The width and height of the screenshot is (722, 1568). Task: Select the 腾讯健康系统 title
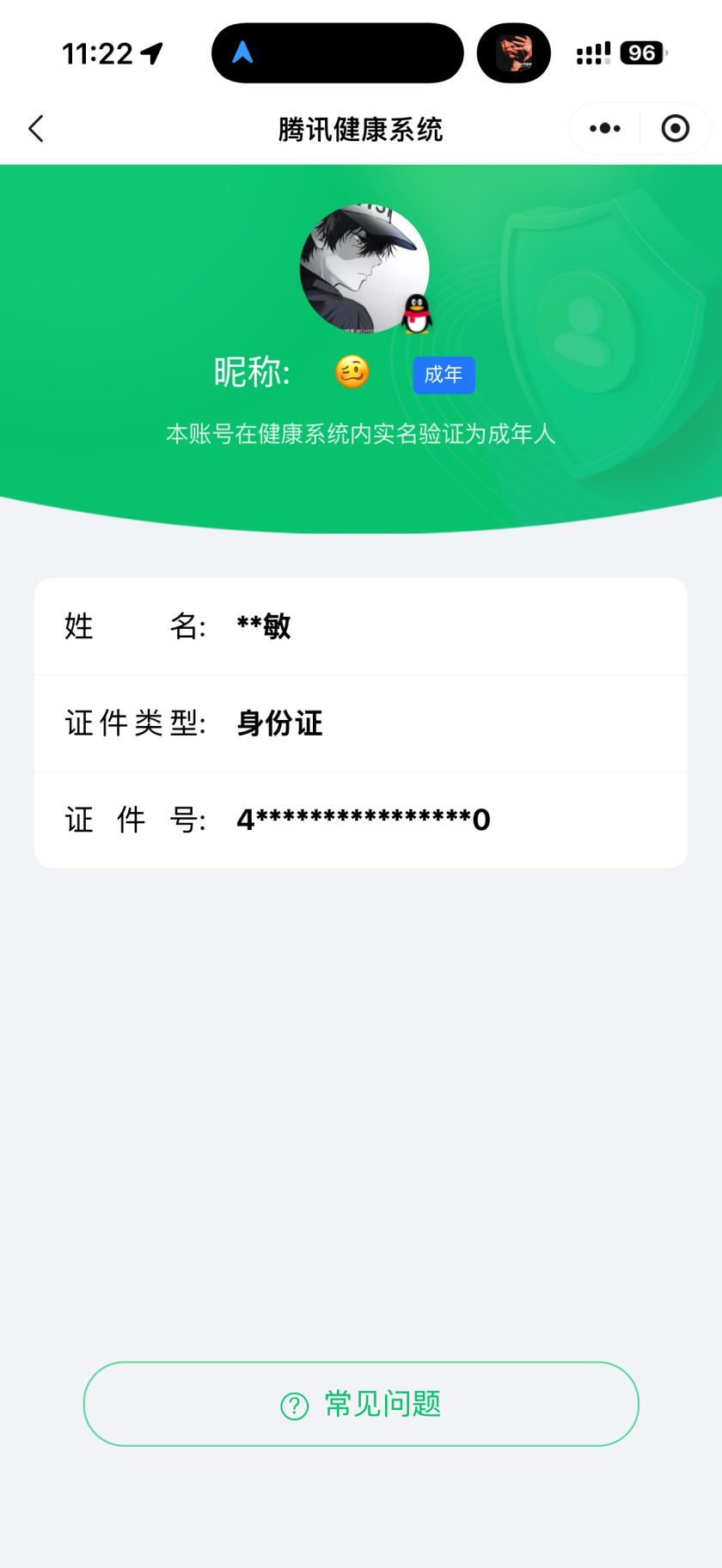pyautogui.click(x=360, y=128)
